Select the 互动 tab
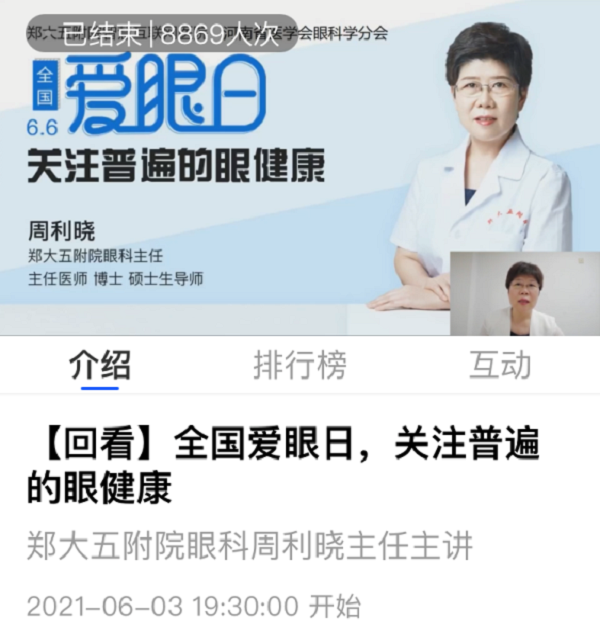 pyautogui.click(x=500, y=366)
